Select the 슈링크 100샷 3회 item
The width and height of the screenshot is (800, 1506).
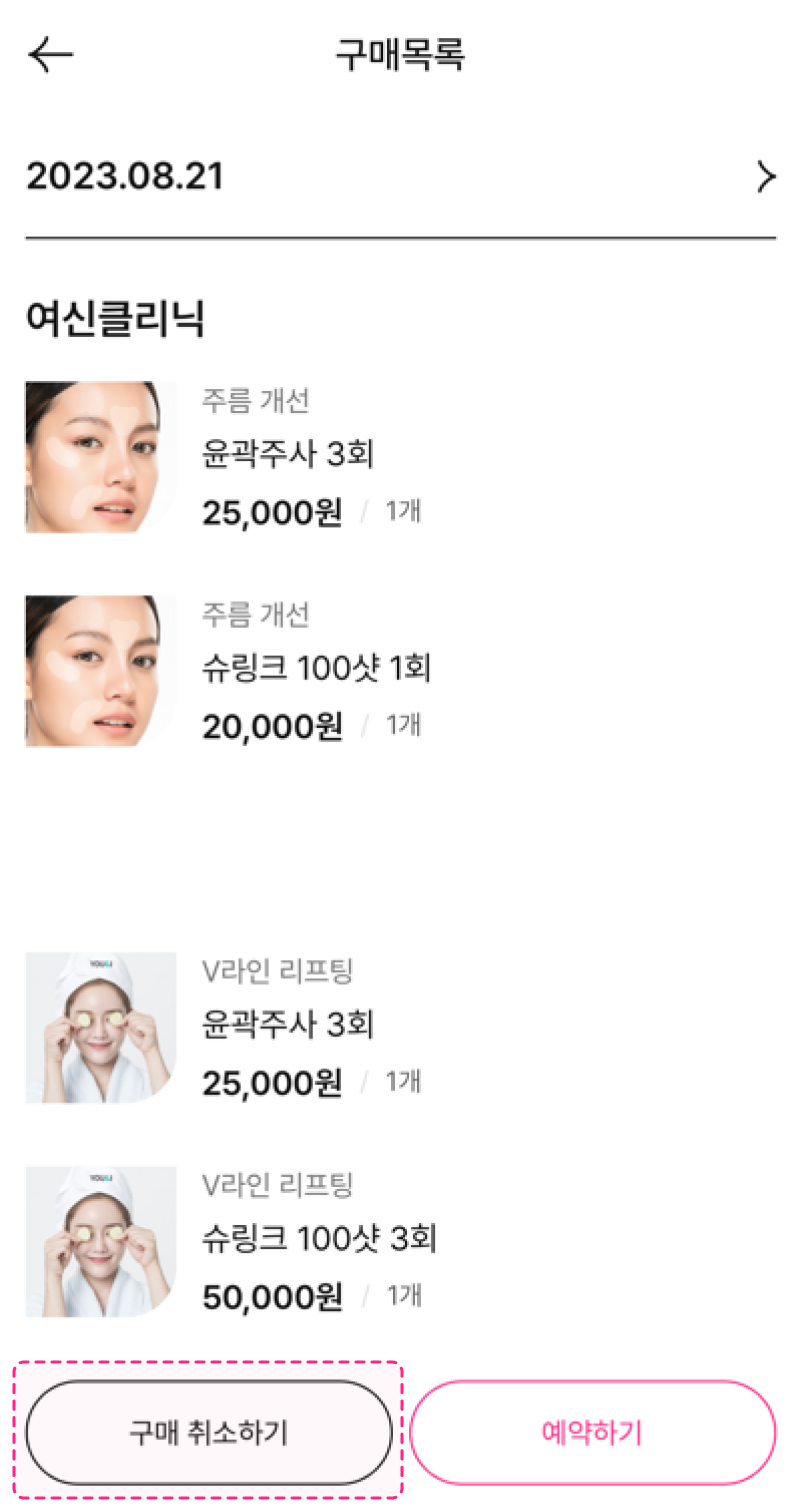316,1238
